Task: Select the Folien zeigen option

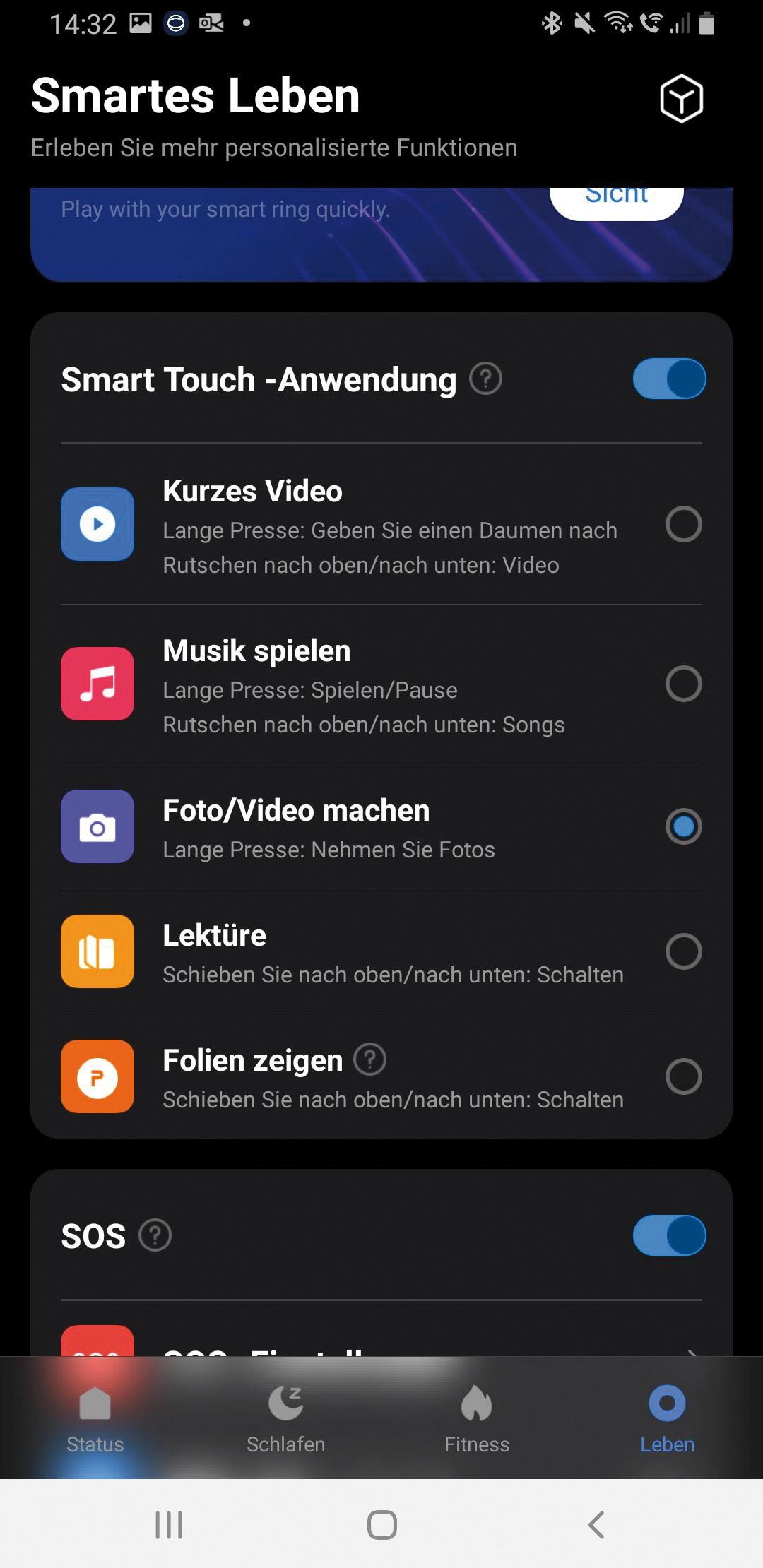Action: click(x=683, y=1076)
